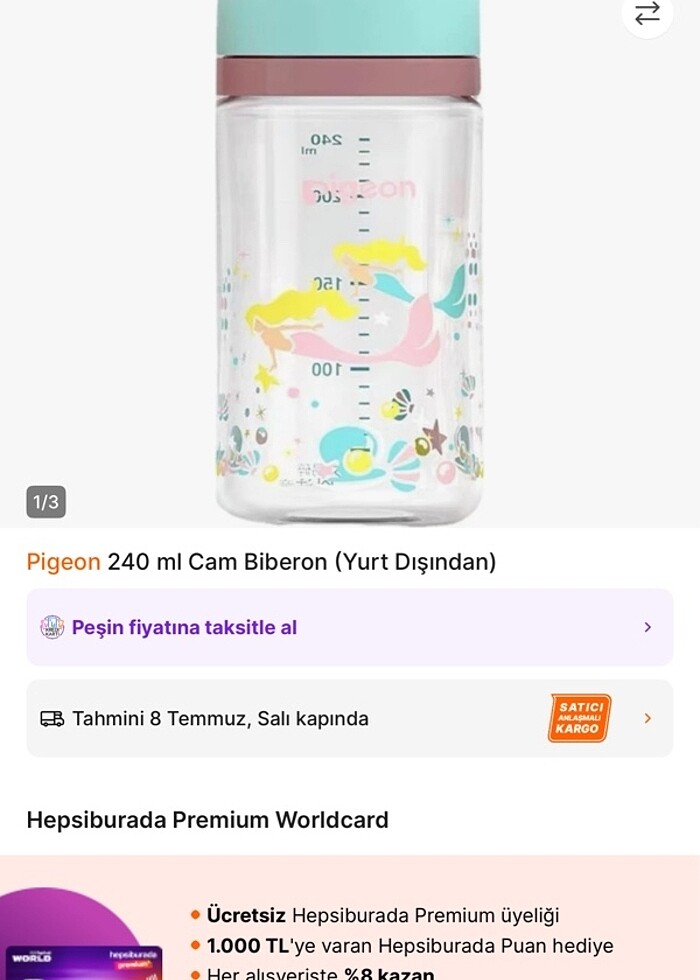Open the Pigeon brand link
700x980 pixels.
63,562
